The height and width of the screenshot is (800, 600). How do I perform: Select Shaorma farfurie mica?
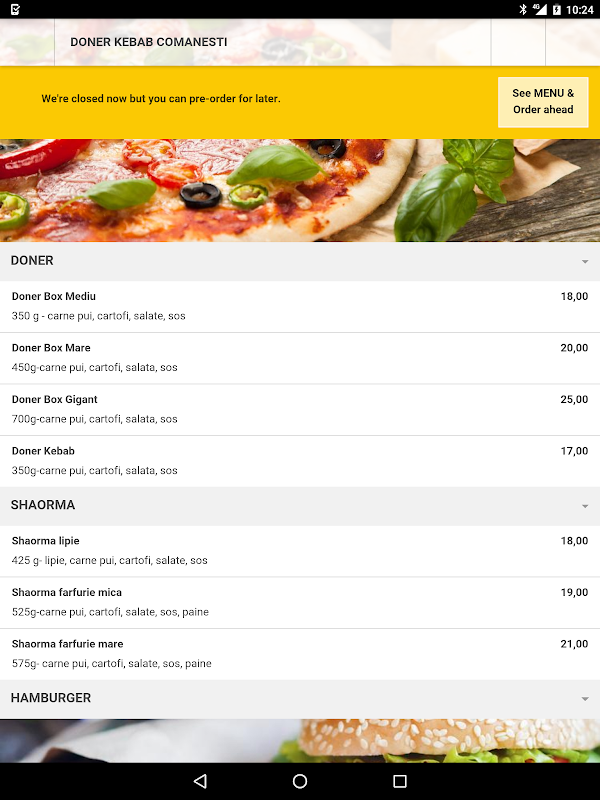(300, 603)
